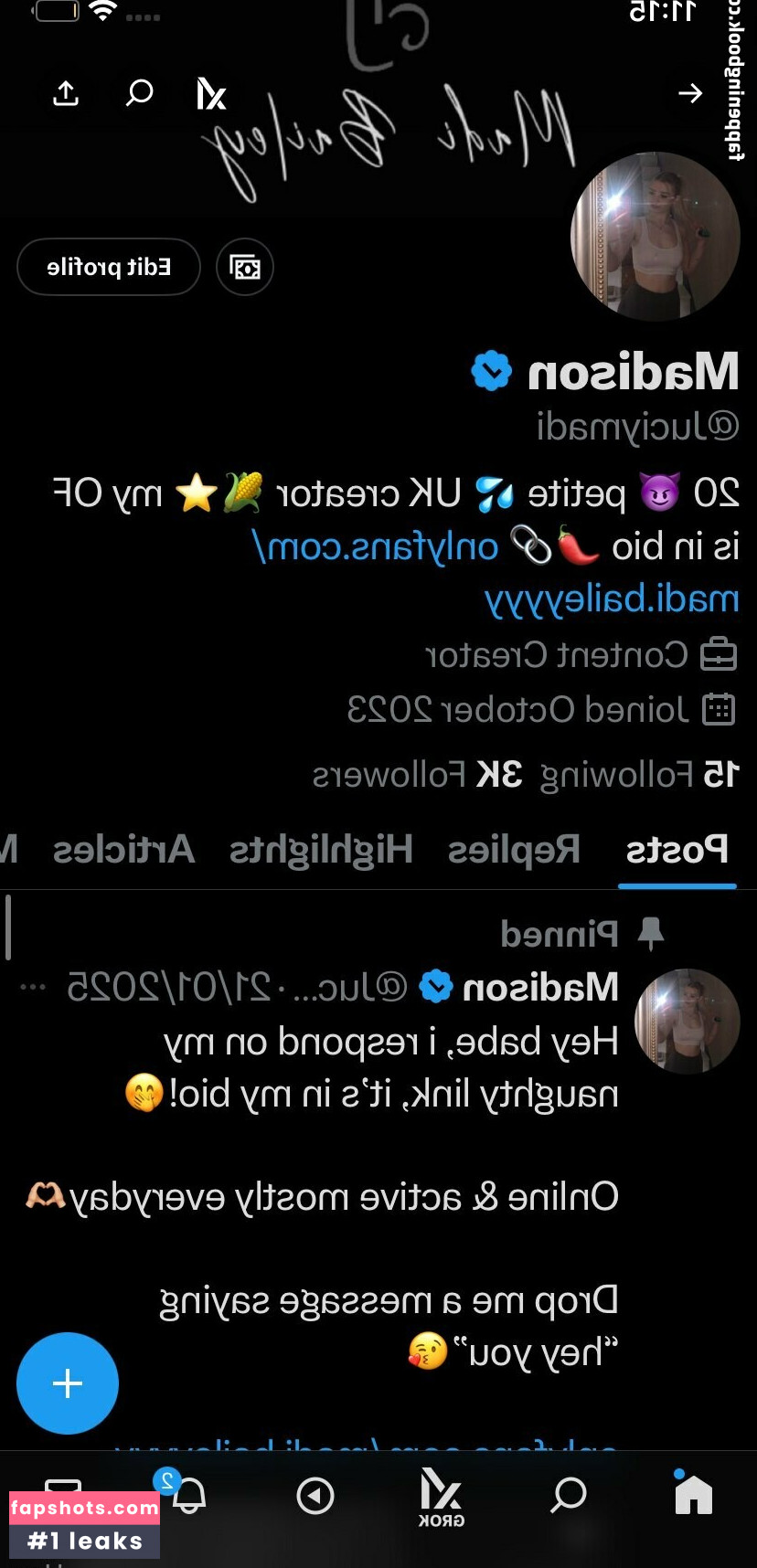Screen dimensions: 757x1568
Task: Tap the Edit profile button
Action: pyautogui.click(x=109, y=267)
